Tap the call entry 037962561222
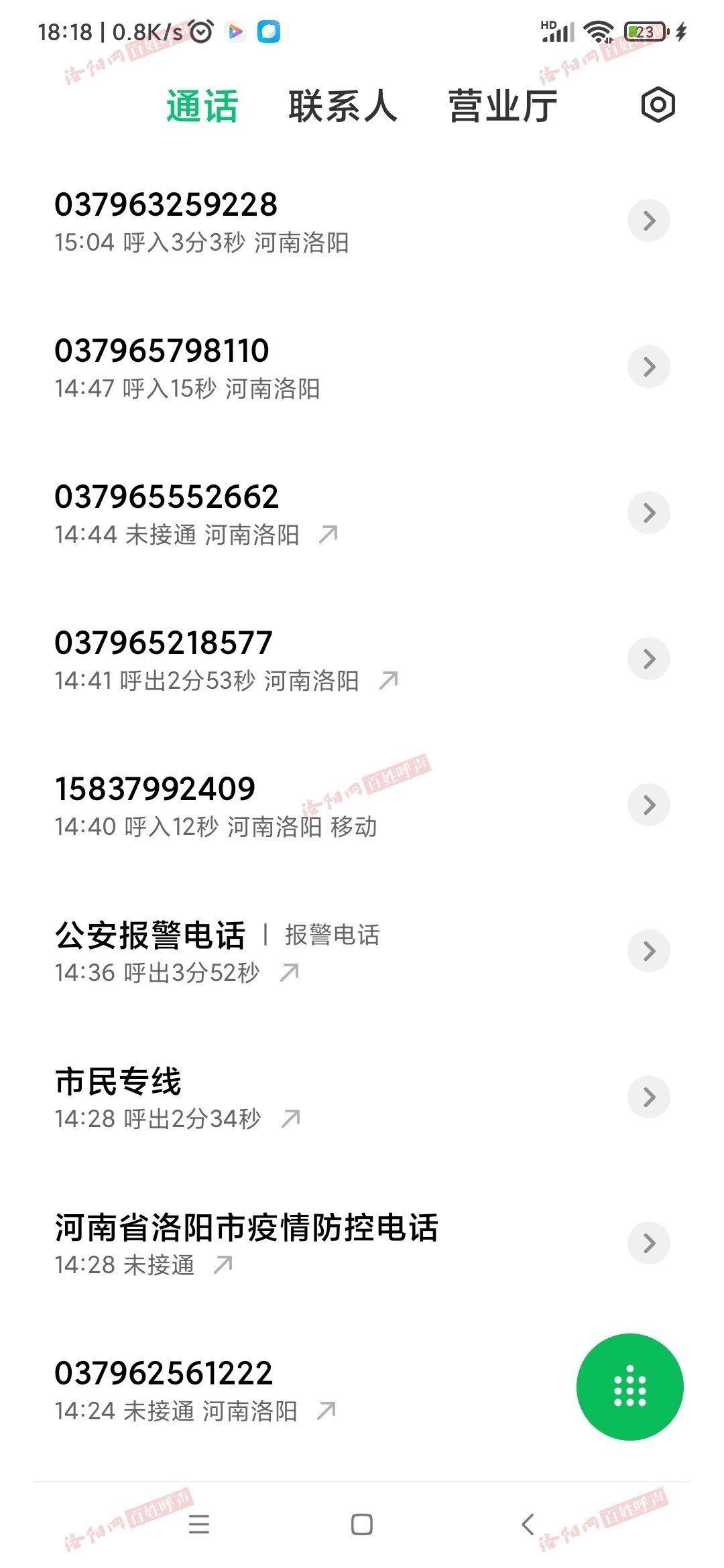Viewport: 724px width, 1568px height. coord(302,1390)
